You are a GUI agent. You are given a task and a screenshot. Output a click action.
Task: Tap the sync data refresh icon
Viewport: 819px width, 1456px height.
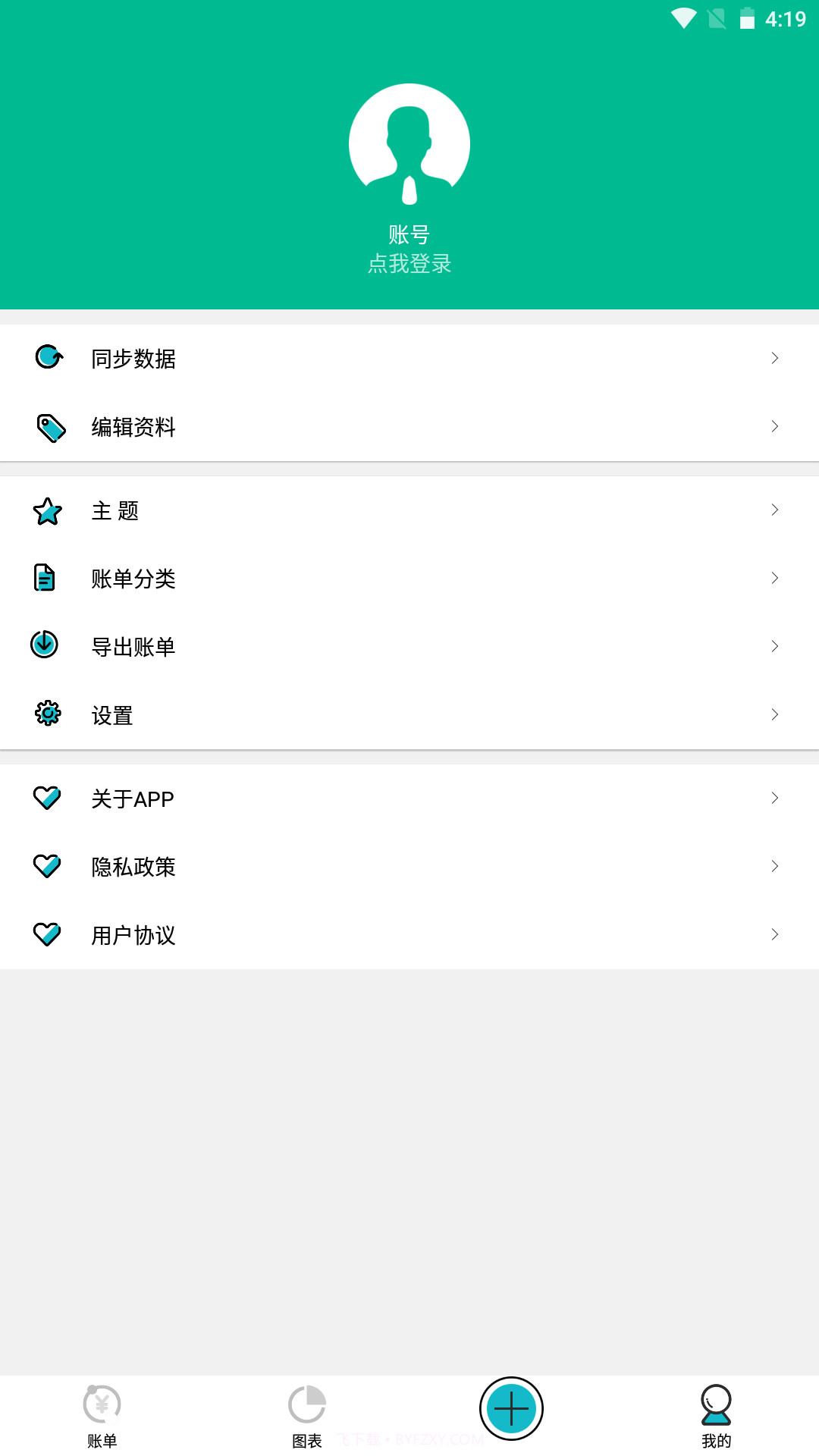pos(47,357)
